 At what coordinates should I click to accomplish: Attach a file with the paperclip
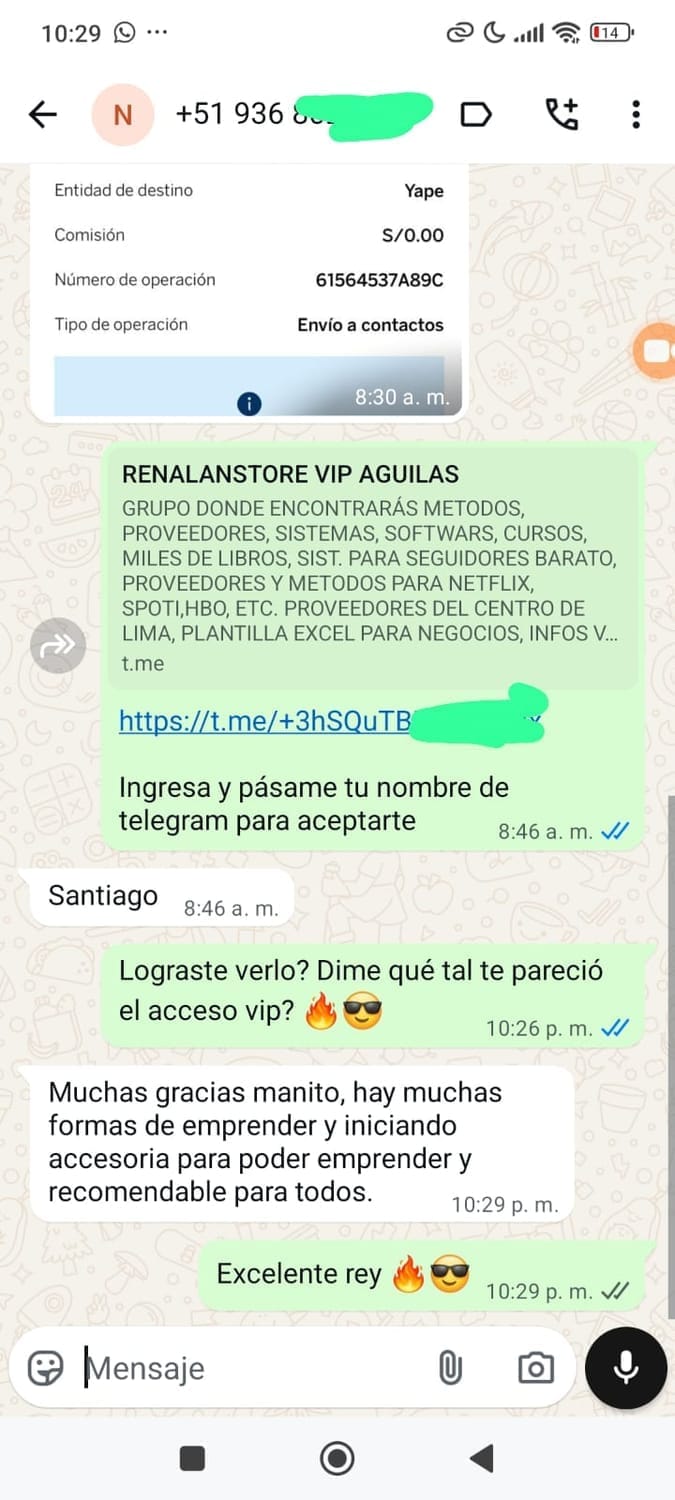point(450,1367)
